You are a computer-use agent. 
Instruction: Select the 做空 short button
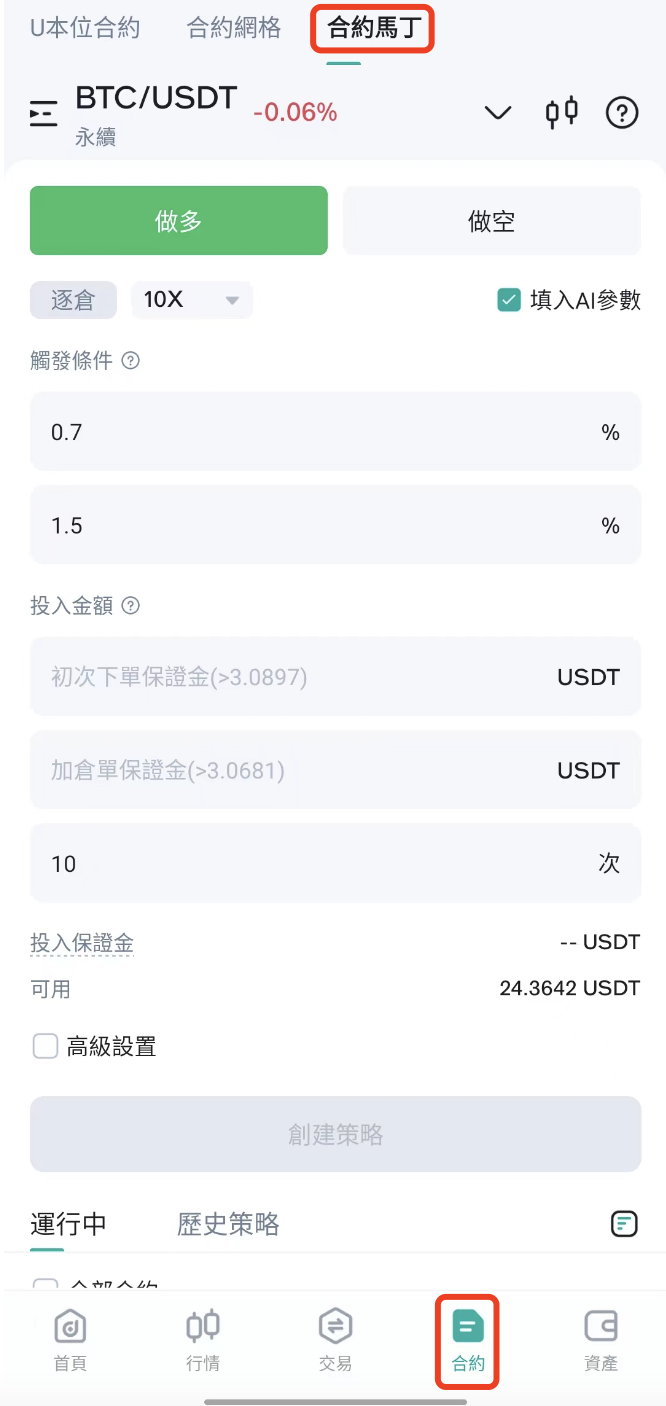(x=492, y=220)
